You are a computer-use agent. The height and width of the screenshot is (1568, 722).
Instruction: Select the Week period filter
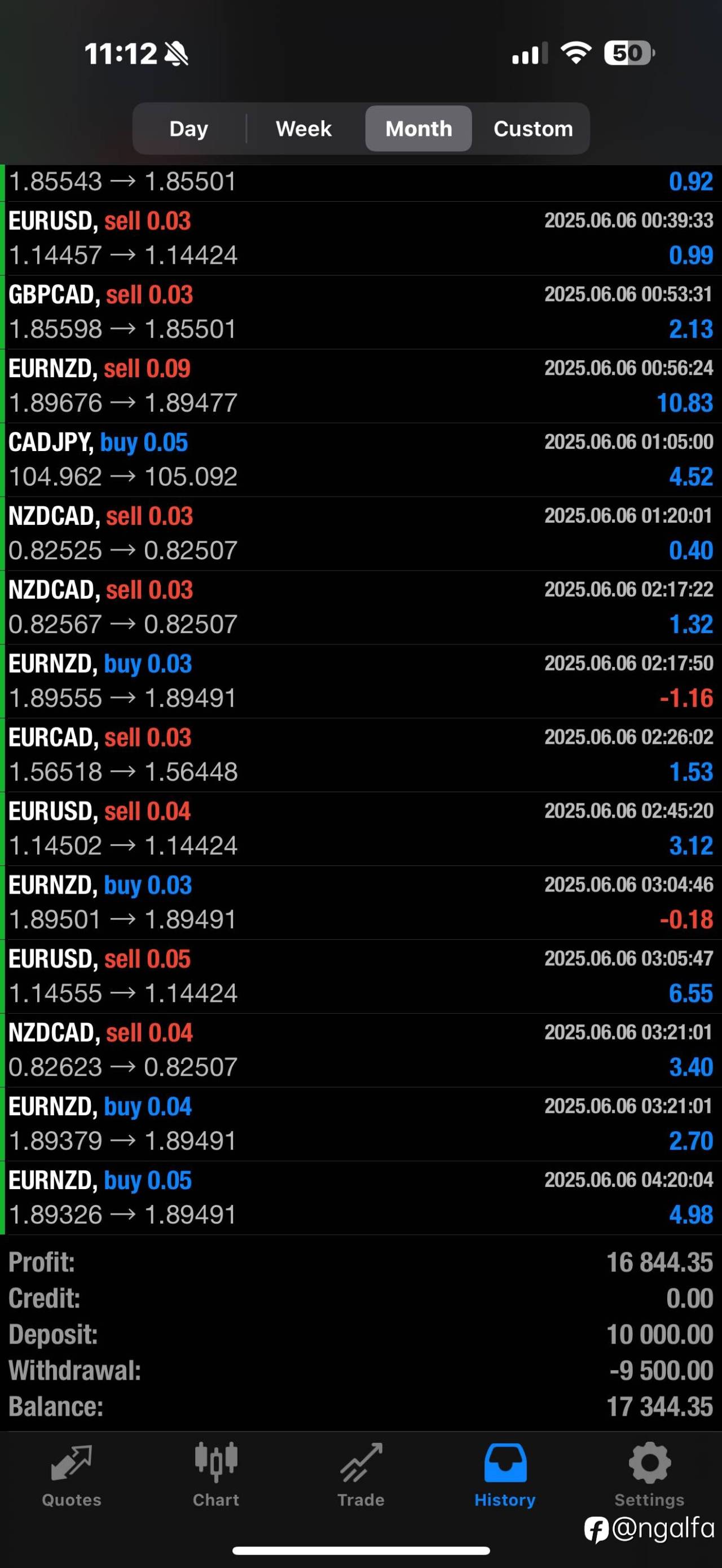[x=303, y=129]
